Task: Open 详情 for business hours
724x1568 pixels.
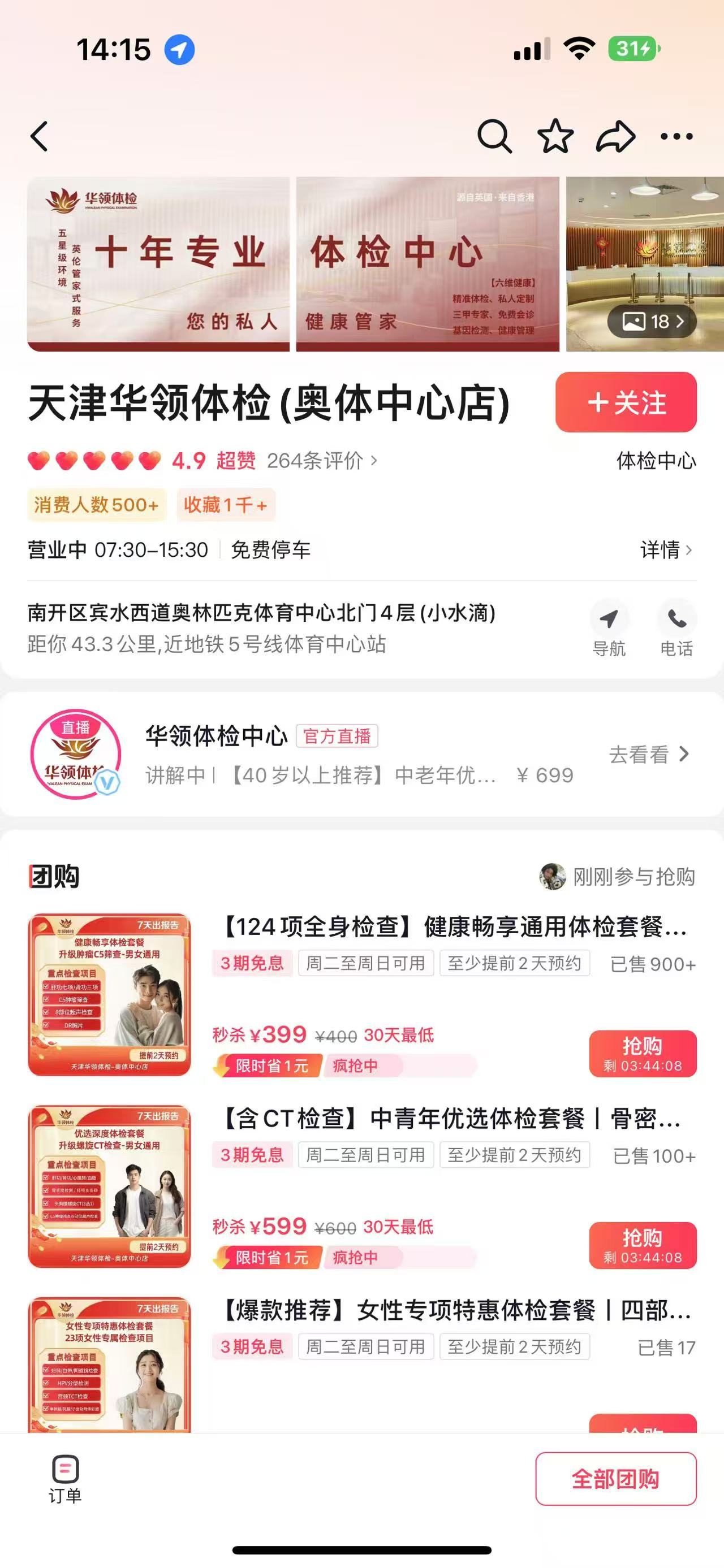Action: pos(666,549)
